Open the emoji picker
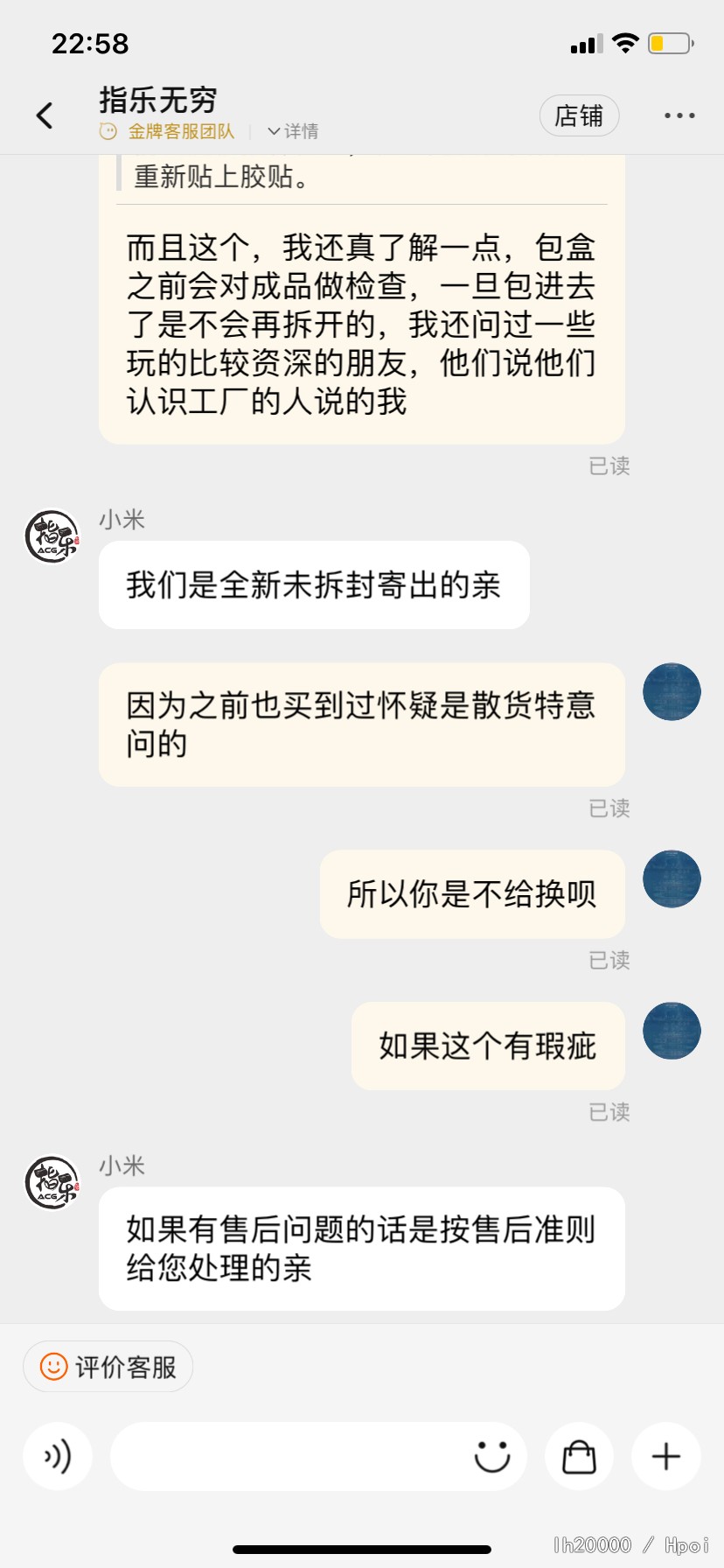724x1568 pixels. [491, 1456]
